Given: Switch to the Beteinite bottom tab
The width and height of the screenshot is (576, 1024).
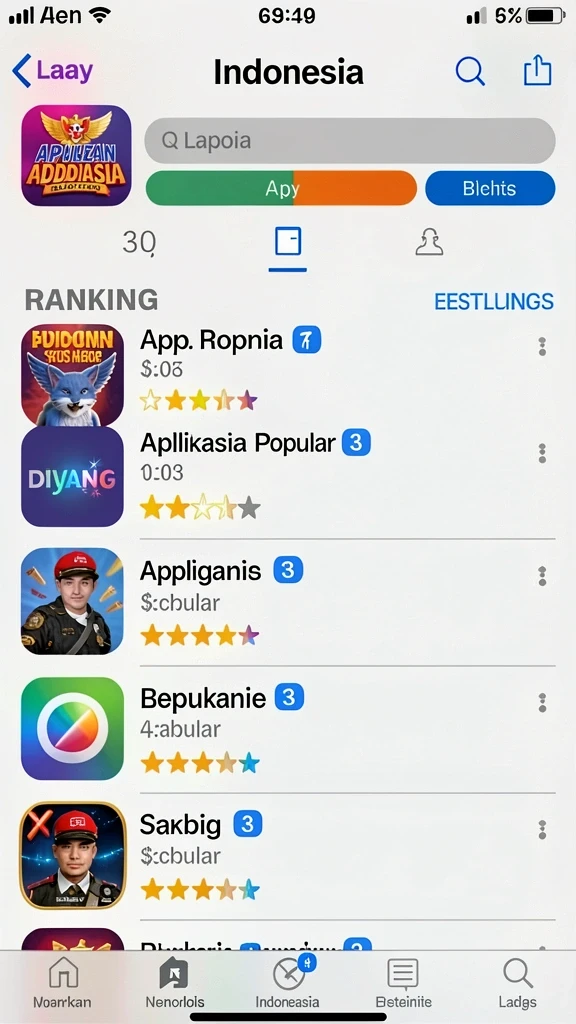Looking at the screenshot, I should click(403, 983).
